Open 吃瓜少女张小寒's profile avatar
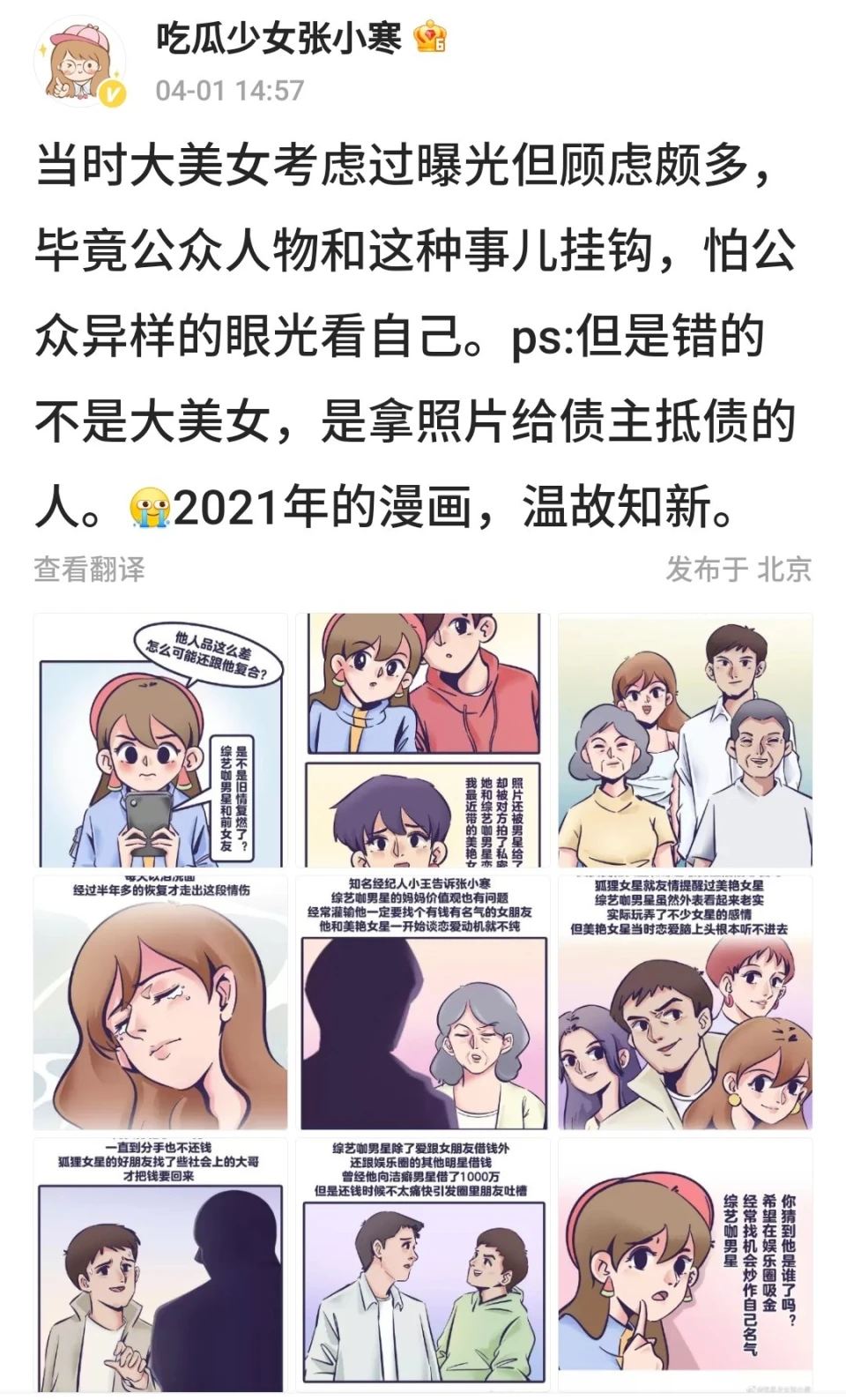This screenshot has width=846, height=1400. pyautogui.click(x=80, y=64)
